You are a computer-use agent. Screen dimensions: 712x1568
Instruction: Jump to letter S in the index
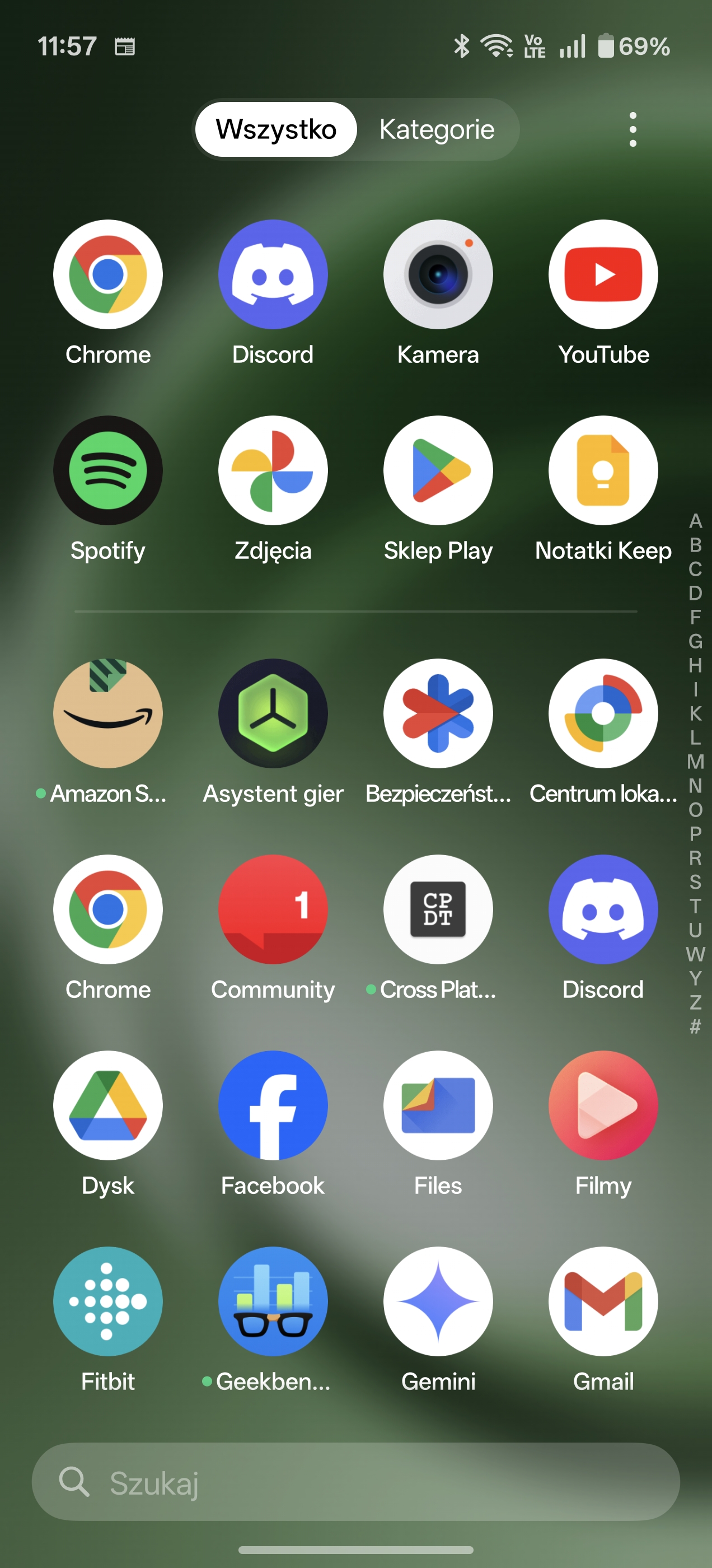point(695,881)
